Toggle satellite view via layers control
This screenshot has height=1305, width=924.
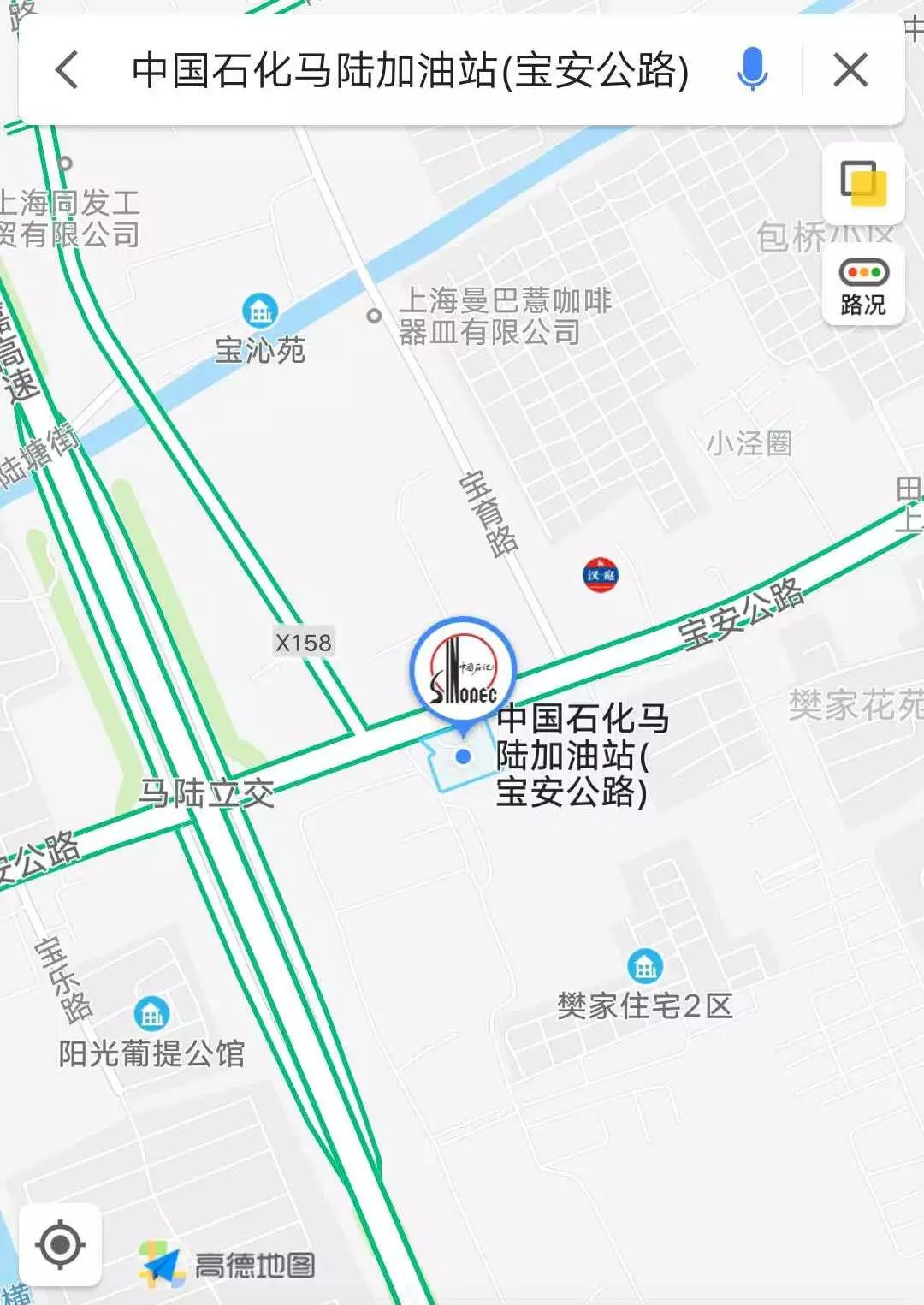[x=862, y=184]
